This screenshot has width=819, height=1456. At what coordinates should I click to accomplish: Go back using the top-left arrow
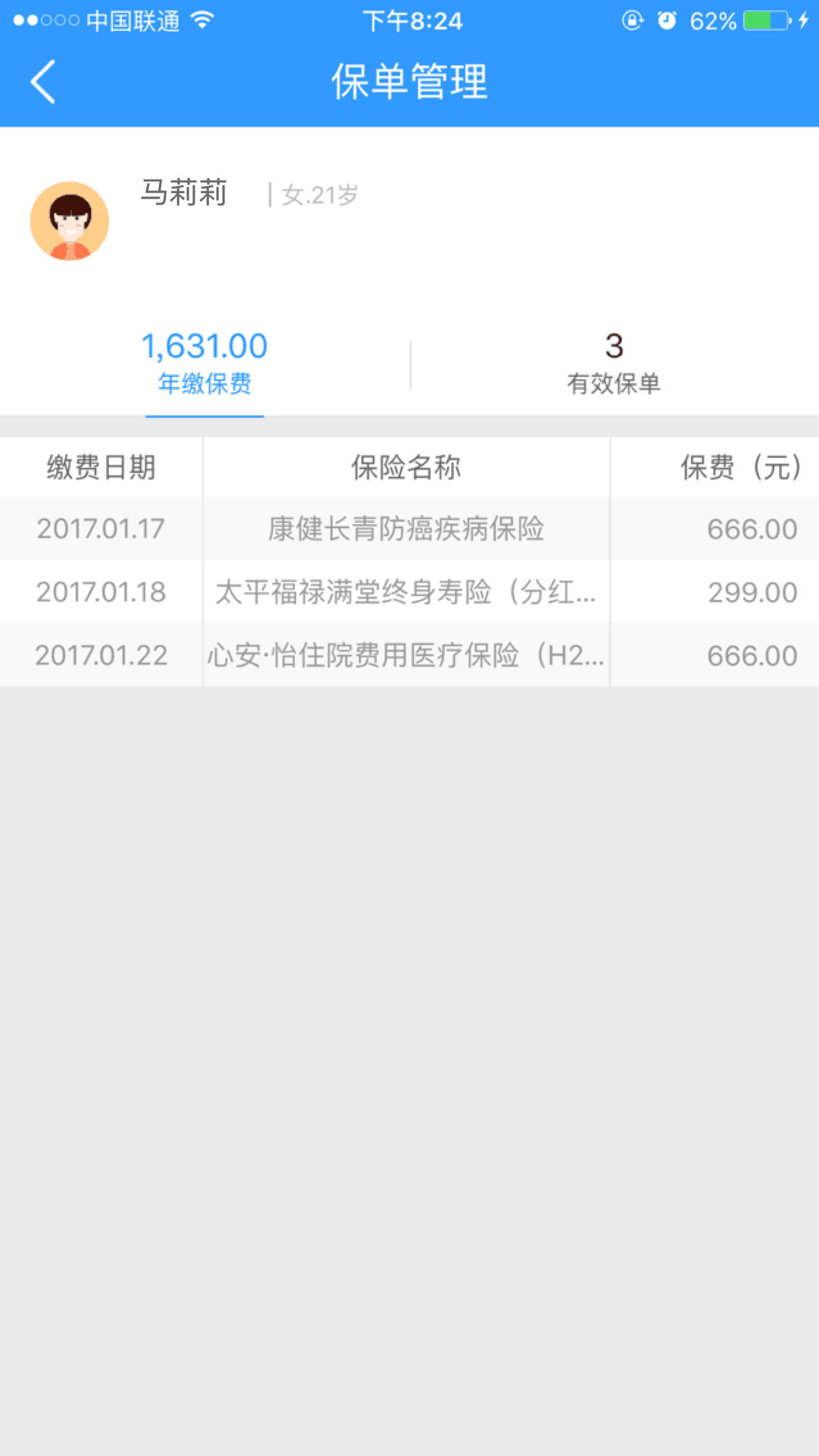pos(44,82)
